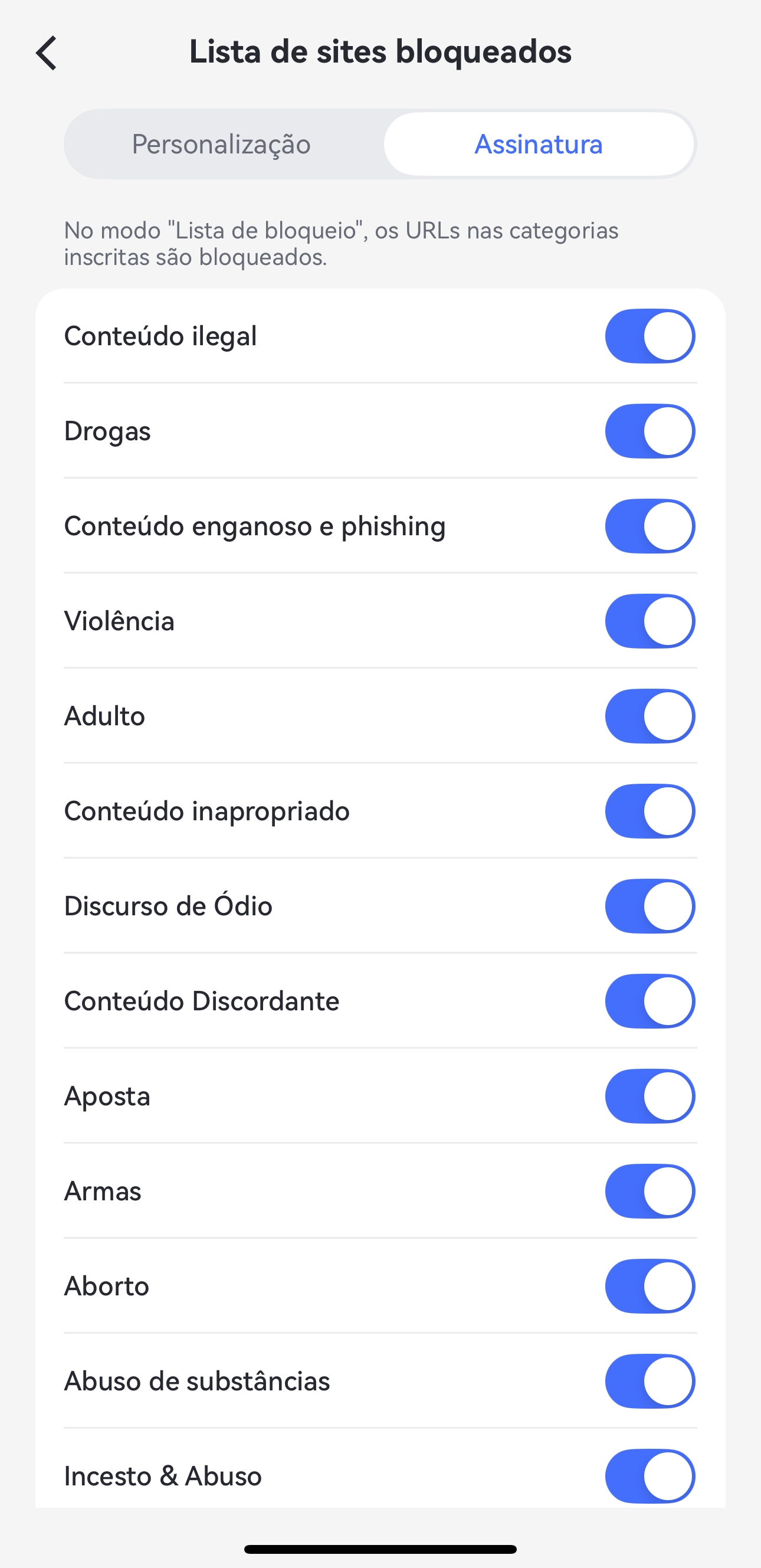Click the Lista de sites bloqueados title
Viewport: 761px width, 1568px height.
click(x=380, y=53)
